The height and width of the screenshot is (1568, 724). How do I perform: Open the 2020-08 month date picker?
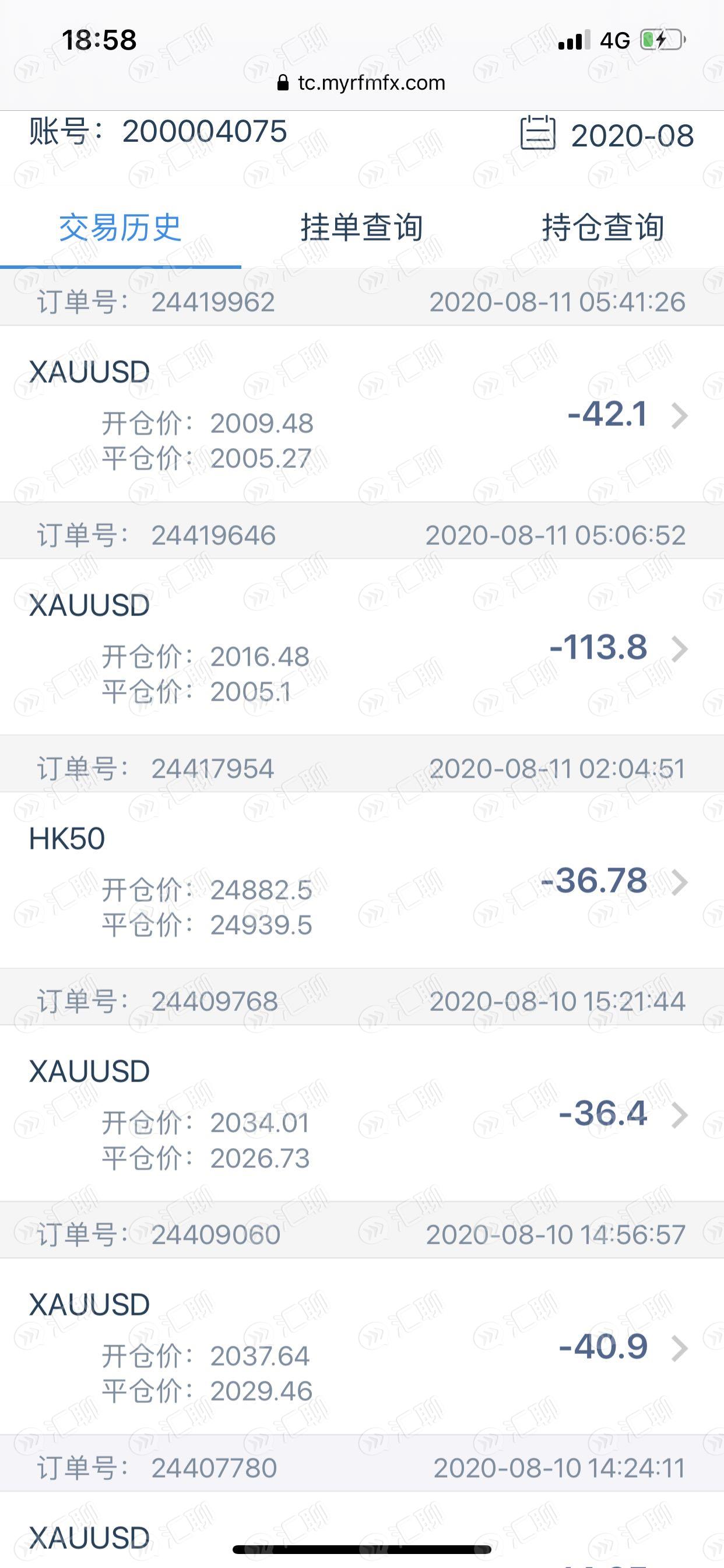[607, 135]
